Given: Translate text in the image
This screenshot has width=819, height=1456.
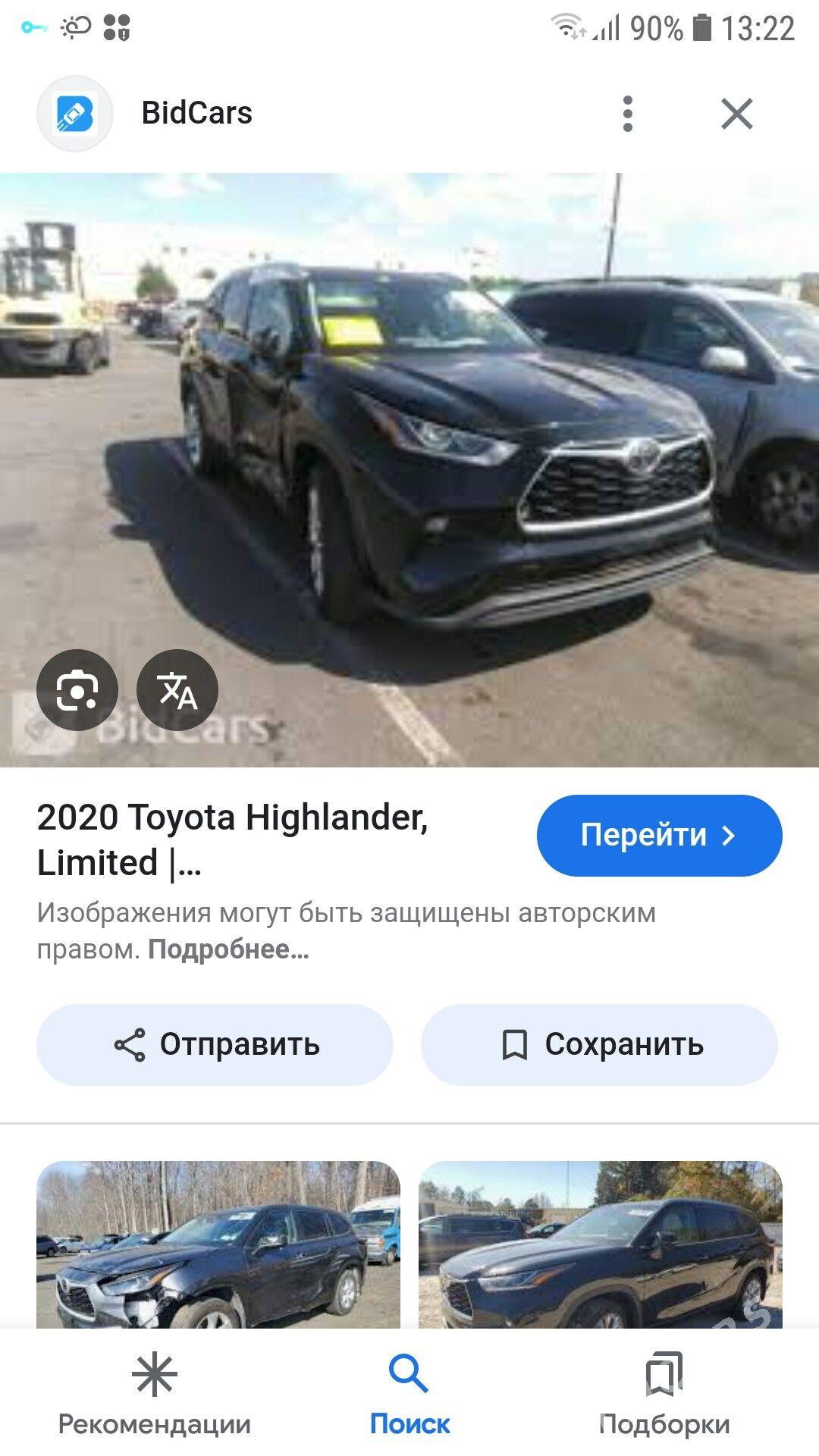Looking at the screenshot, I should click(177, 690).
